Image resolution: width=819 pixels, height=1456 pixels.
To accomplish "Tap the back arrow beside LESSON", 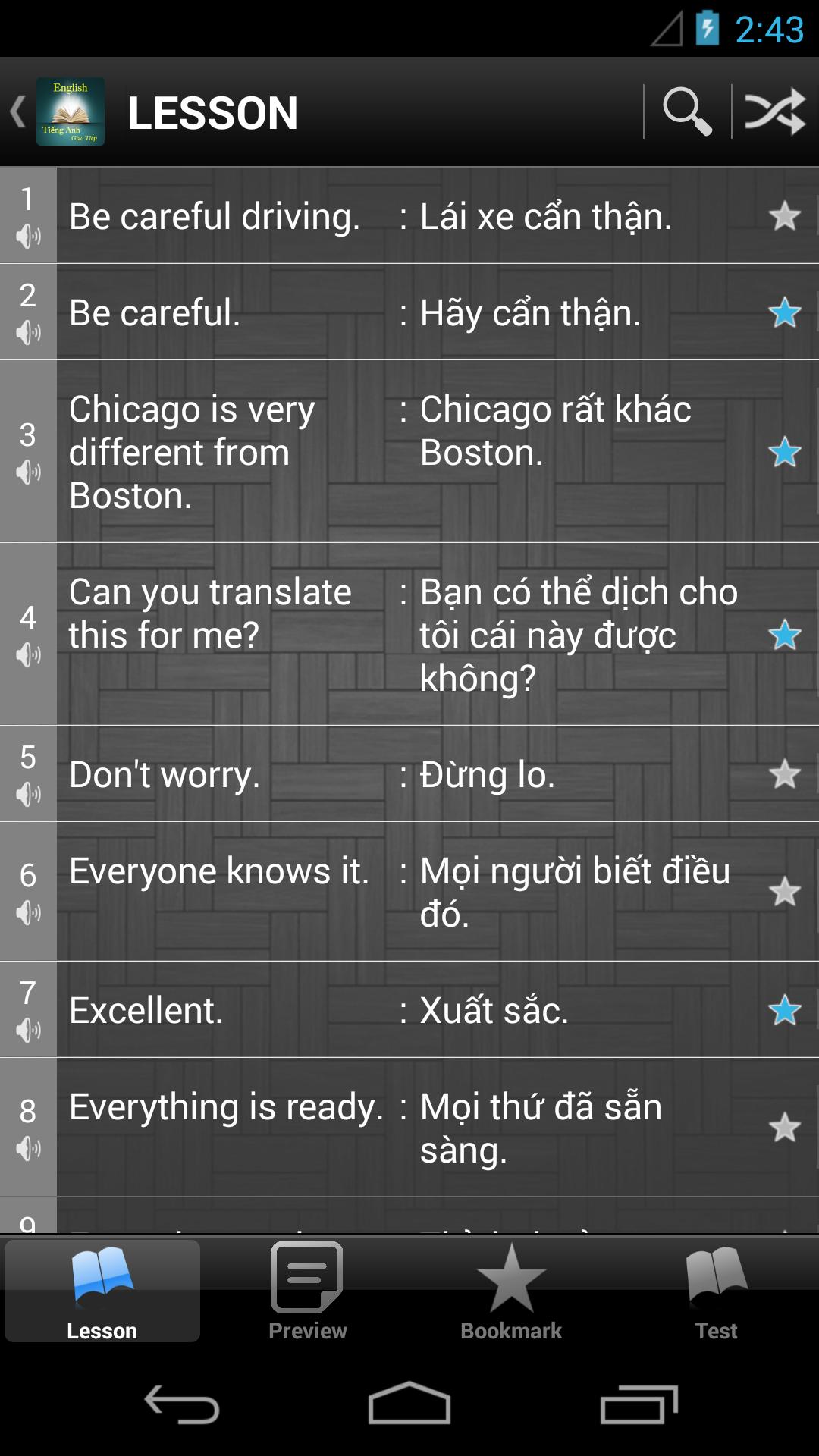I will 17,112.
